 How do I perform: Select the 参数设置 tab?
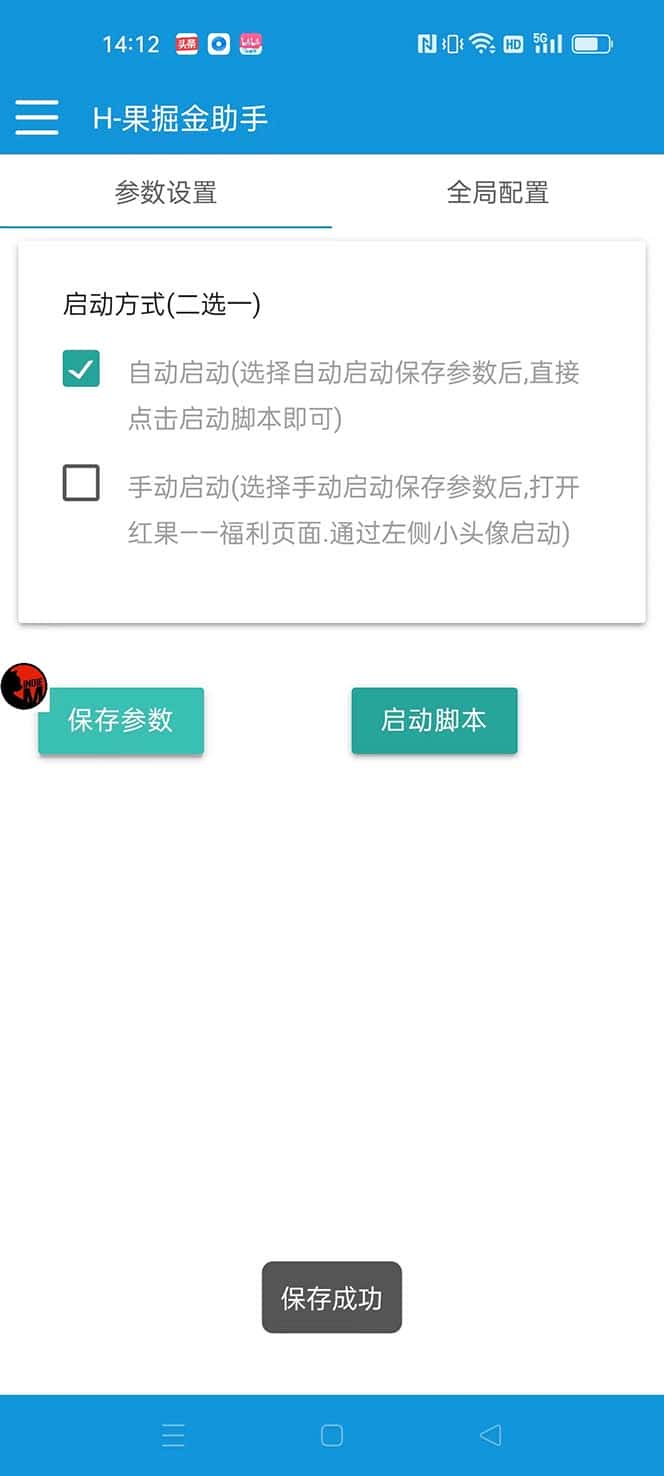(x=166, y=192)
